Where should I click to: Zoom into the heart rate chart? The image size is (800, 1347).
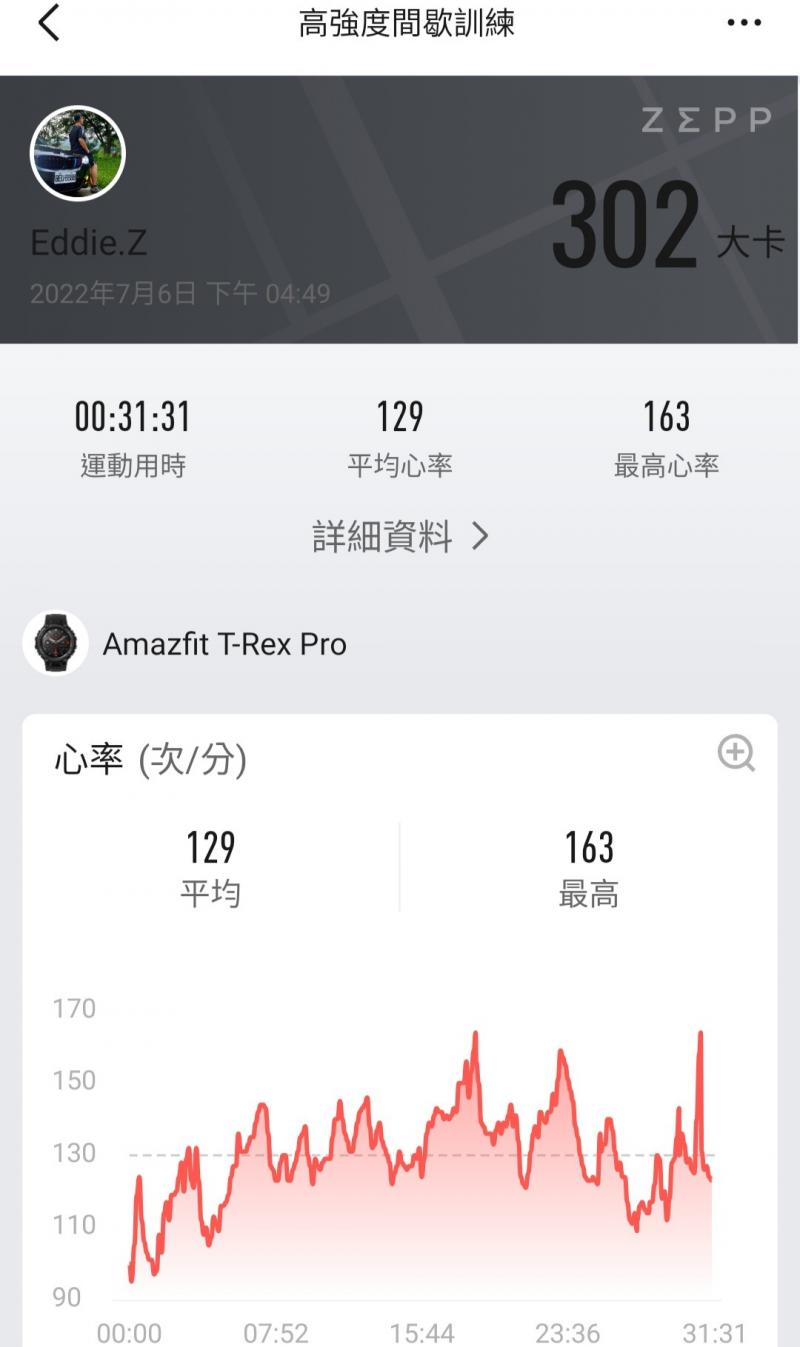[x=736, y=753]
